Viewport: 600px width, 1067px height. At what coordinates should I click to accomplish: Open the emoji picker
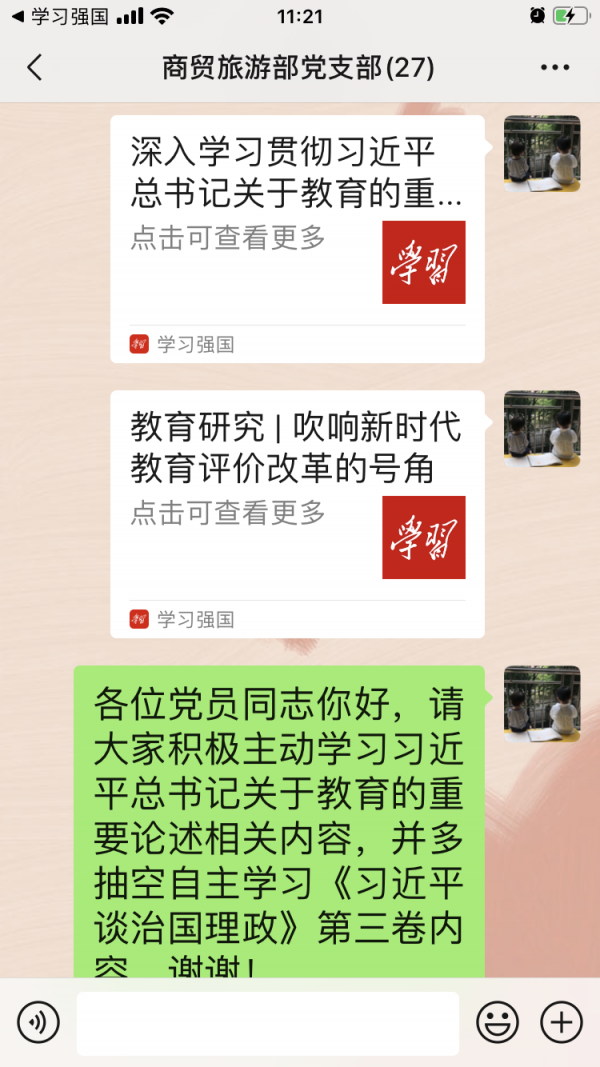(x=497, y=1022)
